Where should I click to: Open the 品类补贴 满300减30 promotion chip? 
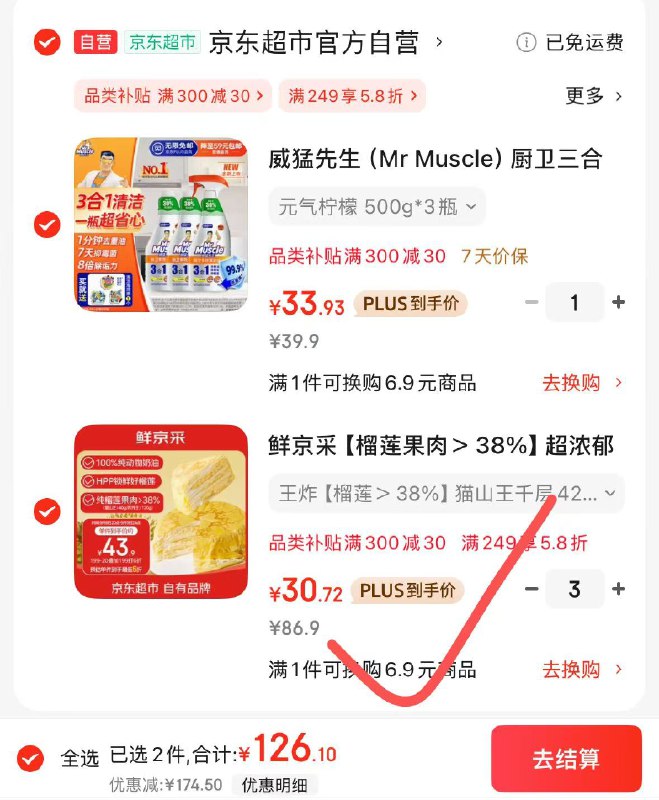[172, 96]
